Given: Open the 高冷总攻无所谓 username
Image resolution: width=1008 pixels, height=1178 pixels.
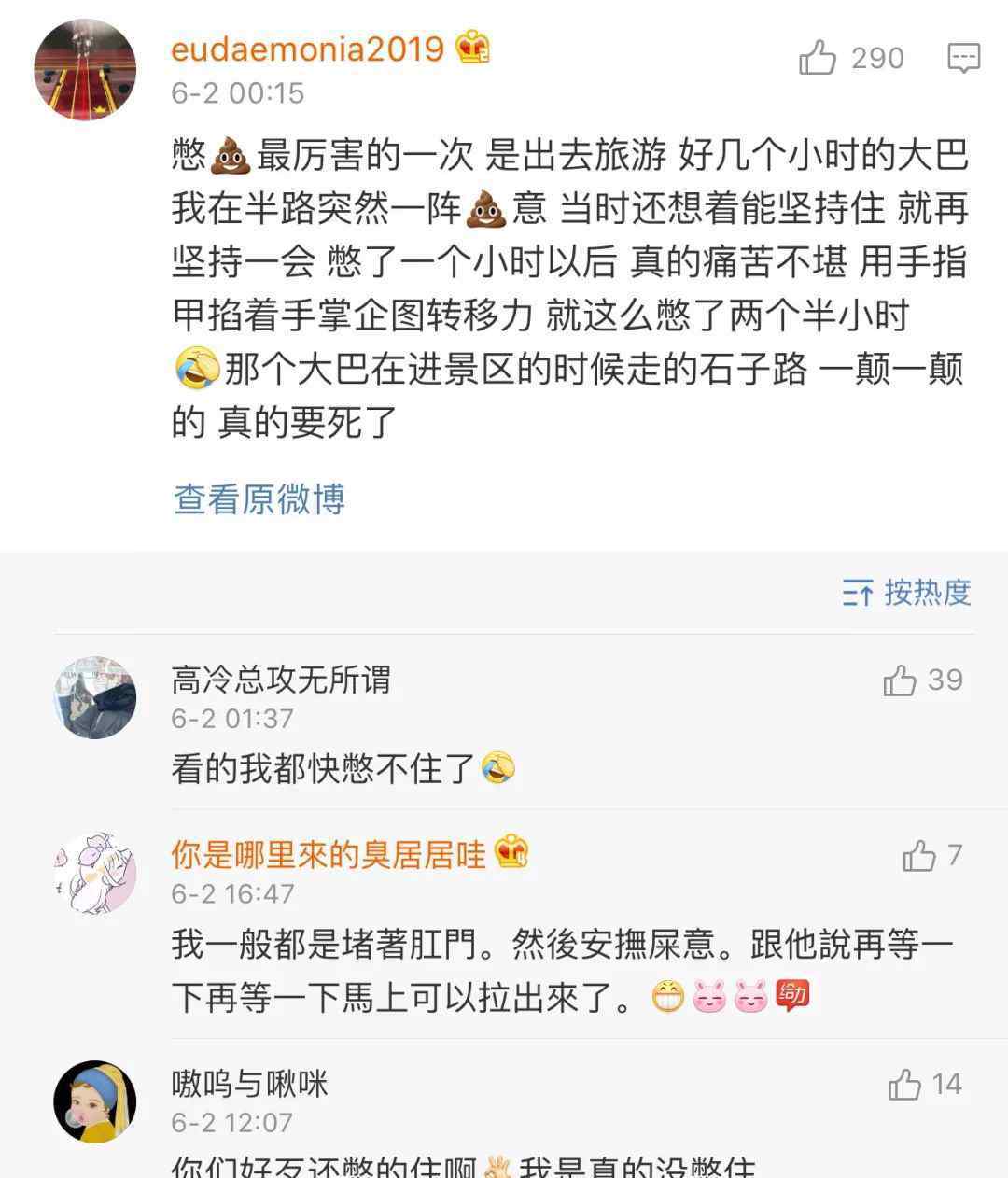Looking at the screenshot, I should click(280, 680).
